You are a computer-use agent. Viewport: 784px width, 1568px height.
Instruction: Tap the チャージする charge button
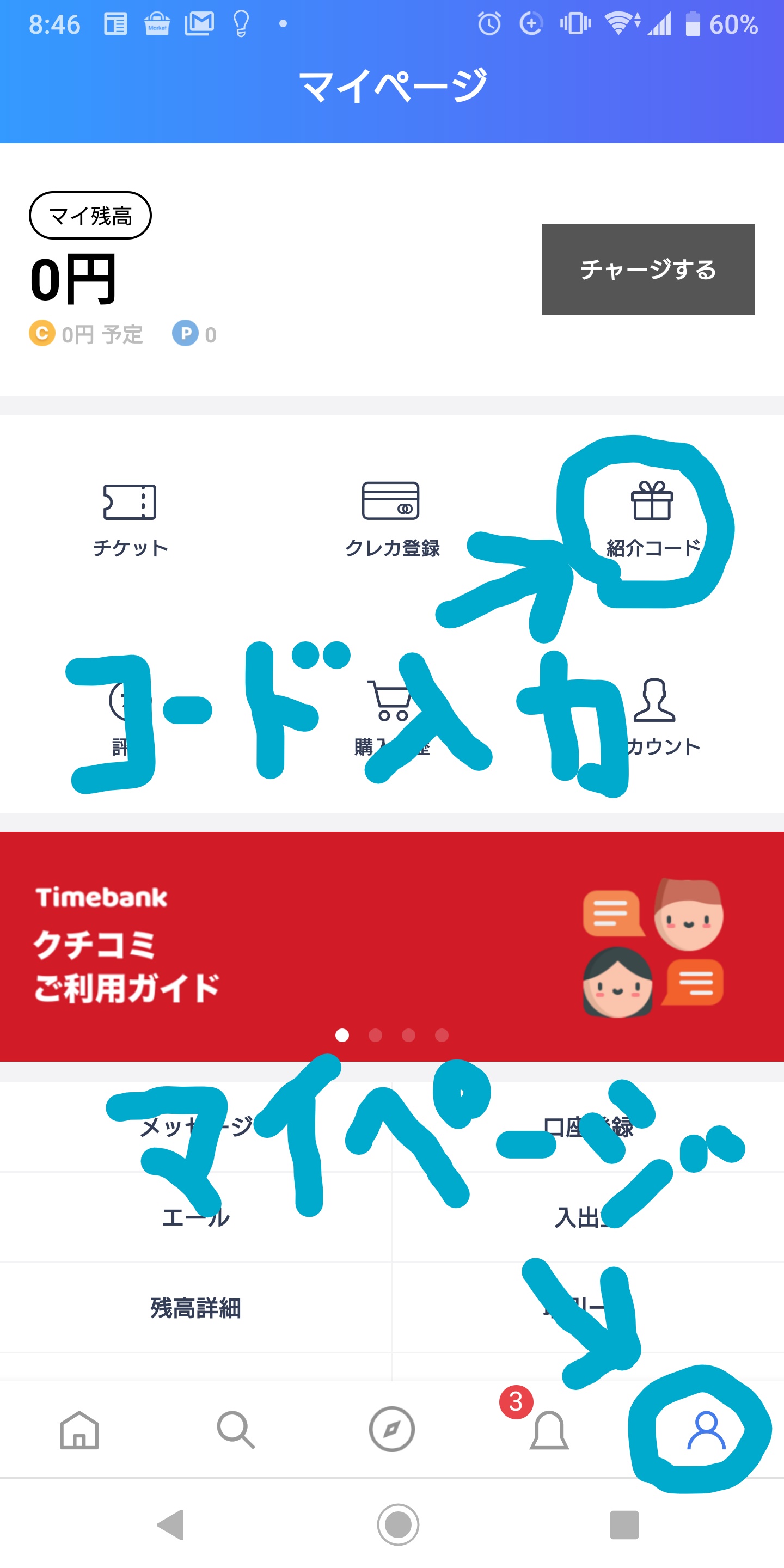[x=648, y=269]
